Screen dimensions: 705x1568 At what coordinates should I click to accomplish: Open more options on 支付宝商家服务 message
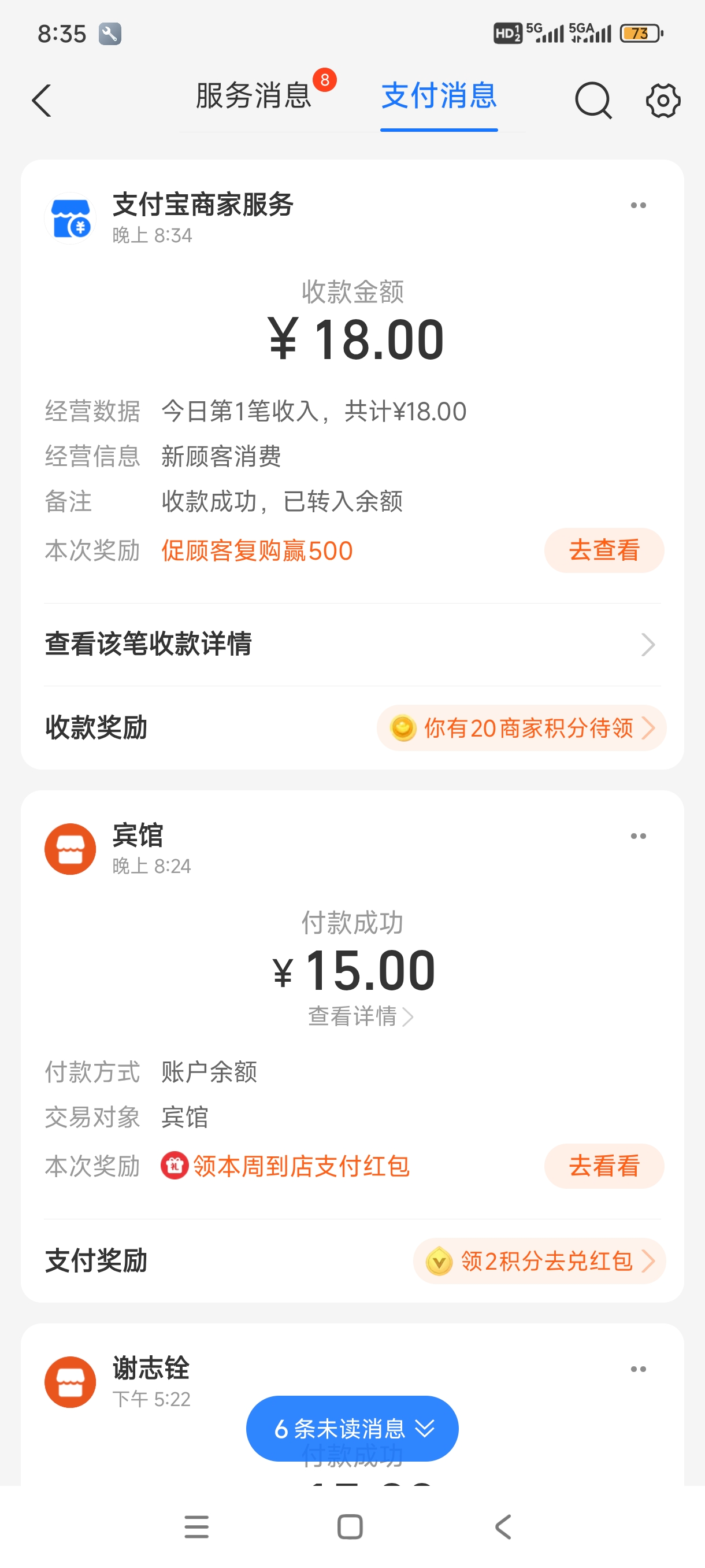pos(637,205)
